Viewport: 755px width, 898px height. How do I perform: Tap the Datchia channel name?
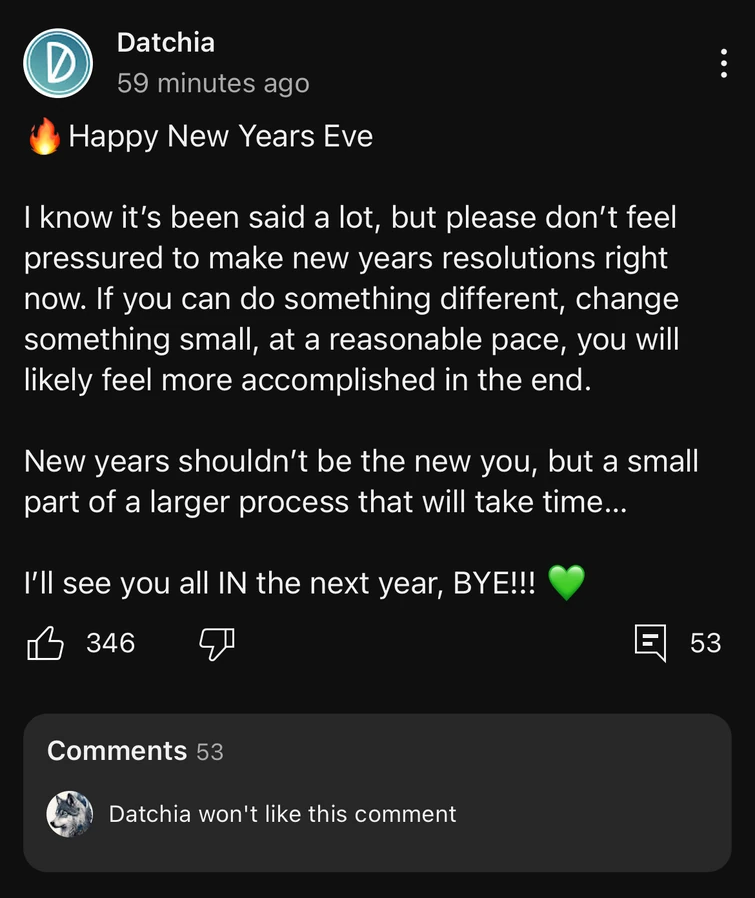166,43
